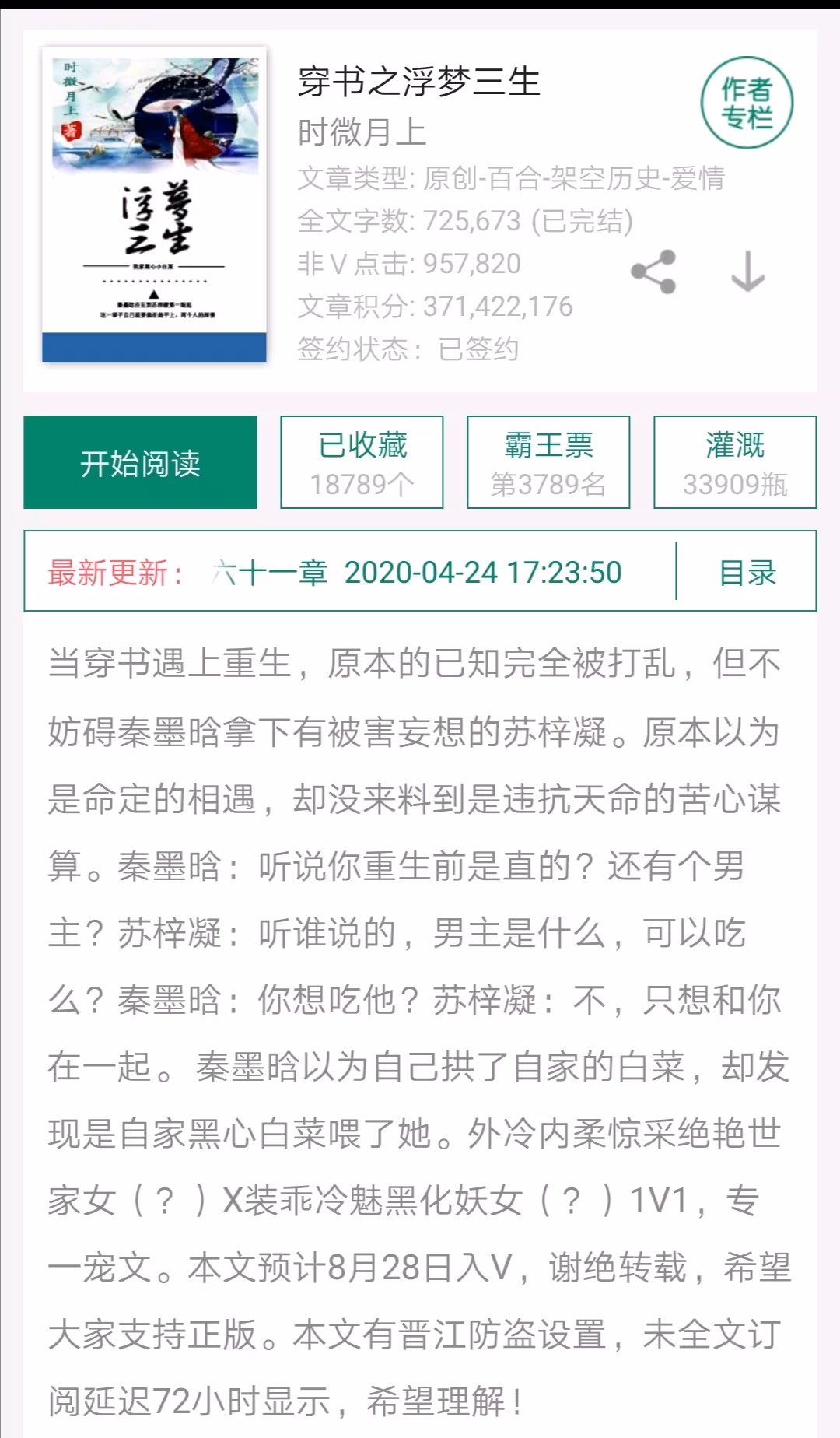Toggle the 已收藏 bookmark button
The height and width of the screenshot is (1438, 840).
coord(362,463)
